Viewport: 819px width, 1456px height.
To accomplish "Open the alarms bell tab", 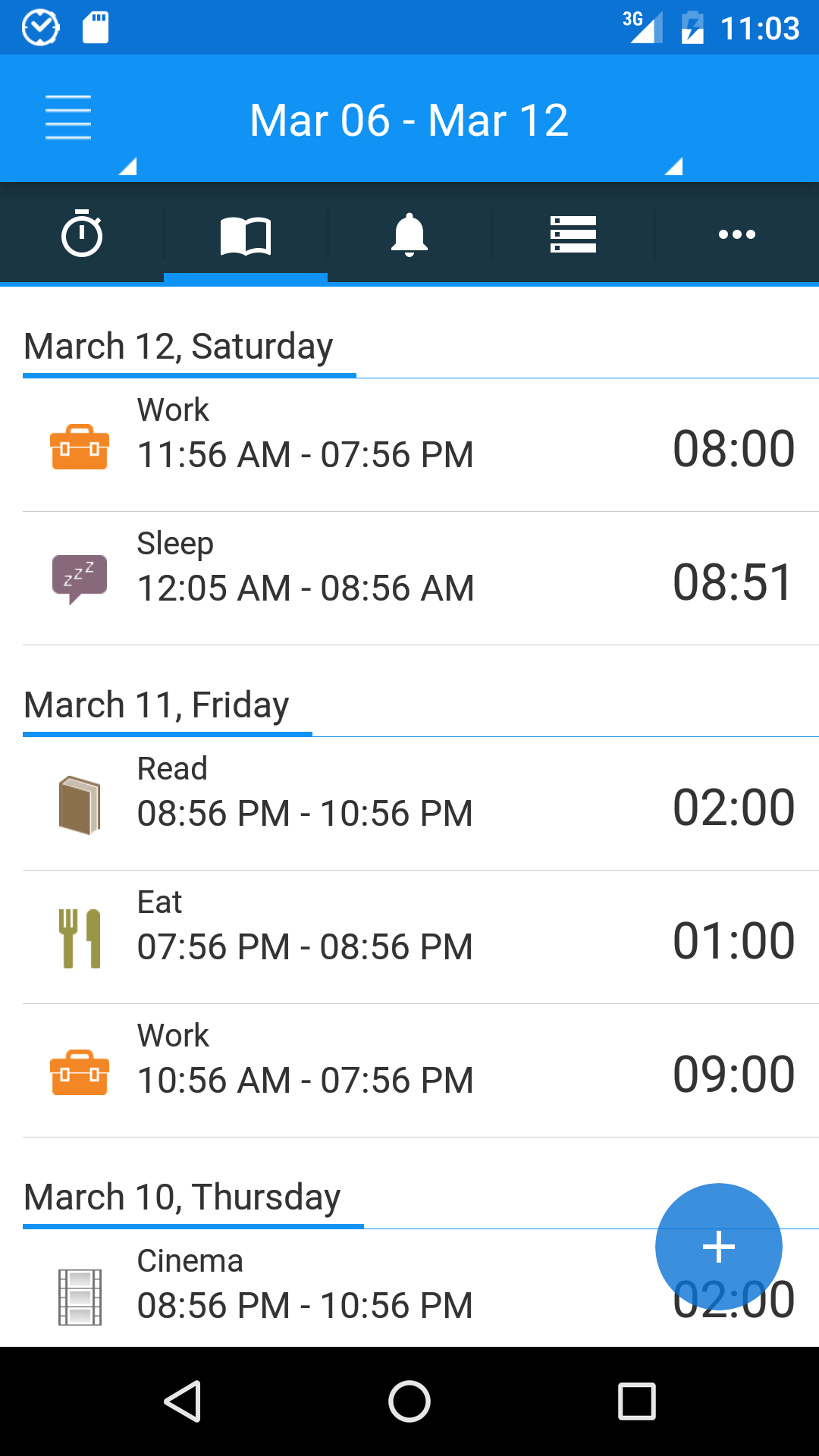I will (x=409, y=234).
